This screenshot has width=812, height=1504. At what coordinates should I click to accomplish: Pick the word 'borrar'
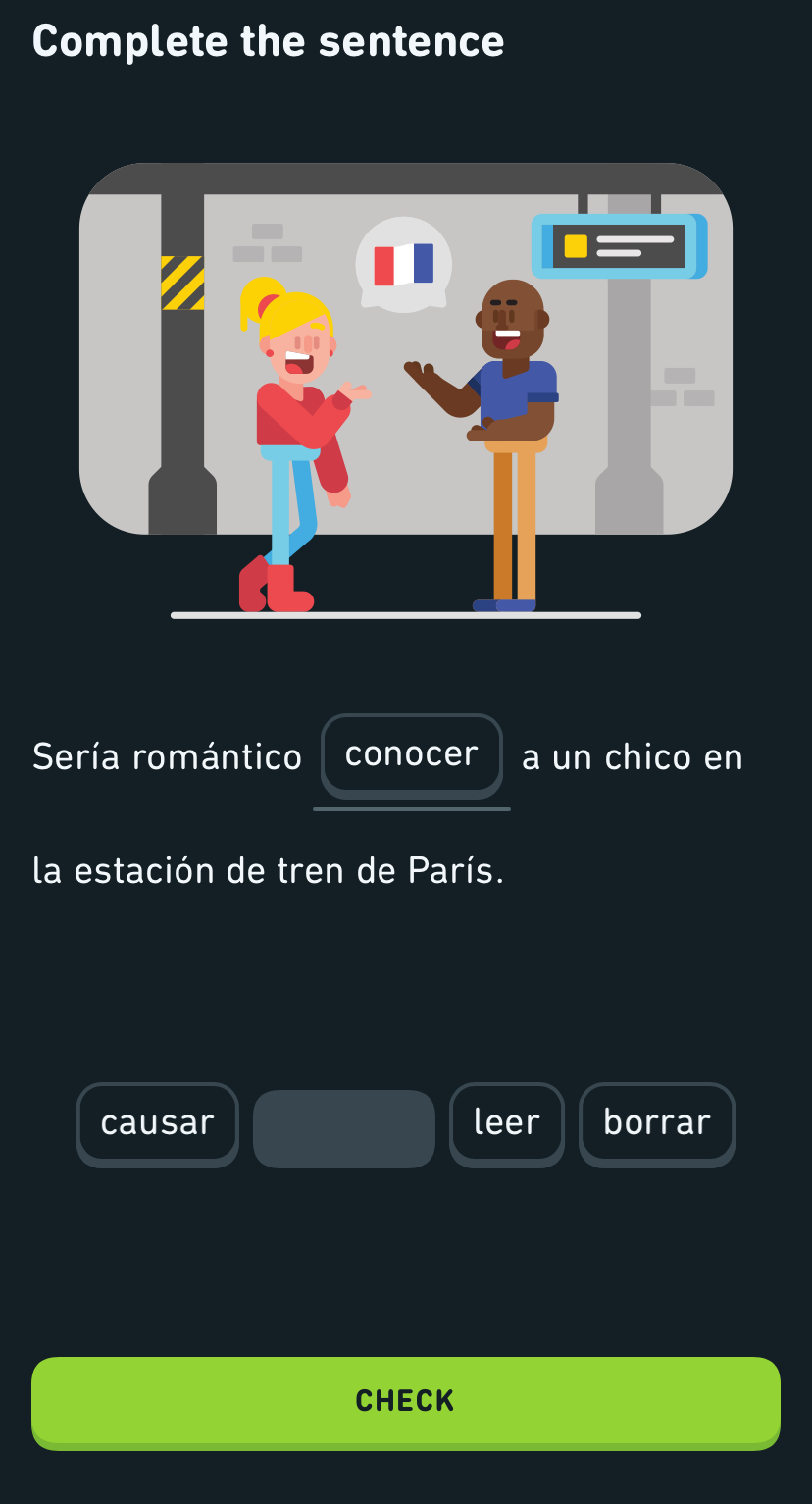pyautogui.click(x=657, y=1124)
